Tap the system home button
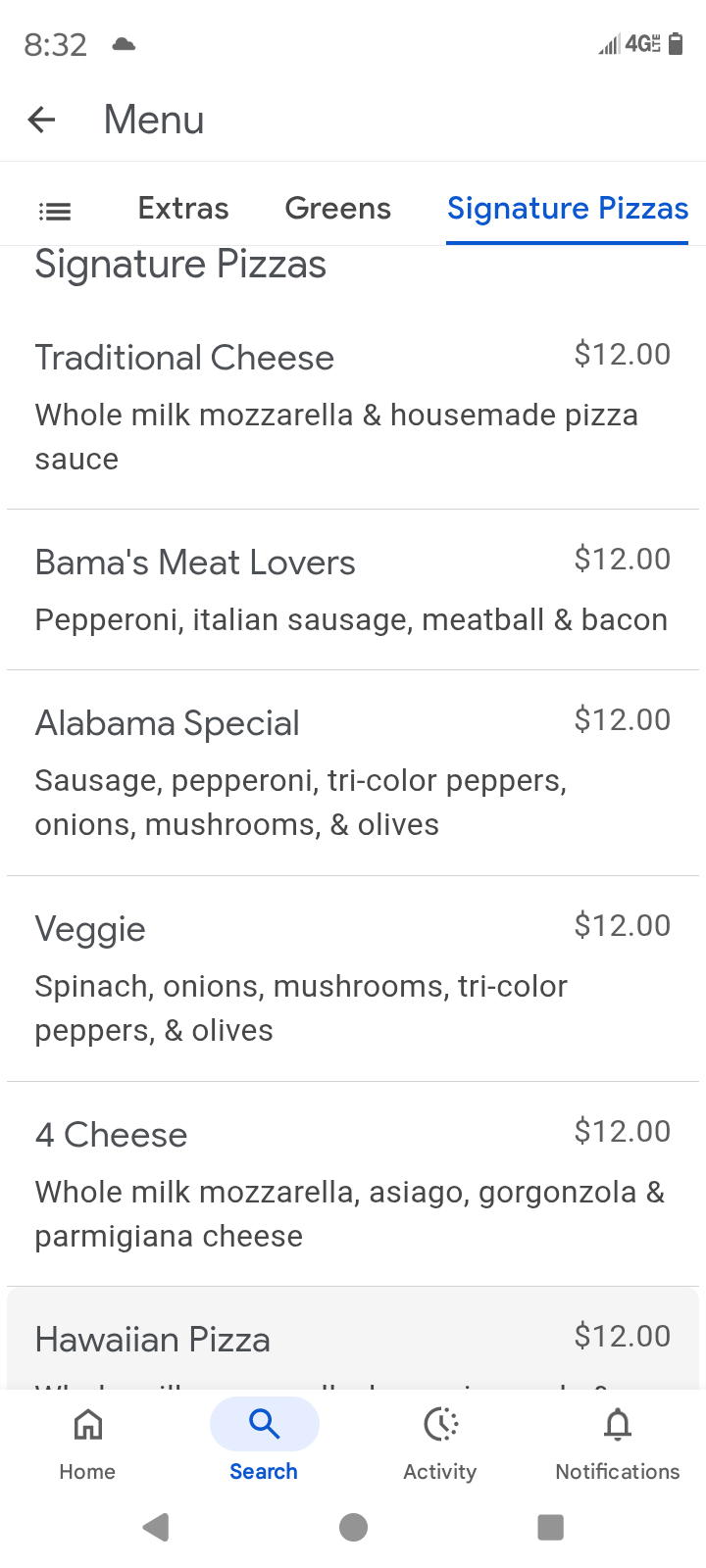 point(353,1527)
